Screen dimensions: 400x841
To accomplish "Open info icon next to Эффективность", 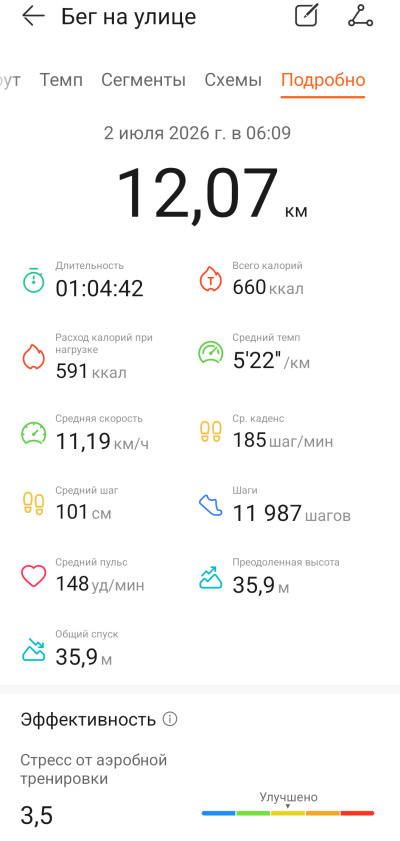I will click(x=169, y=719).
